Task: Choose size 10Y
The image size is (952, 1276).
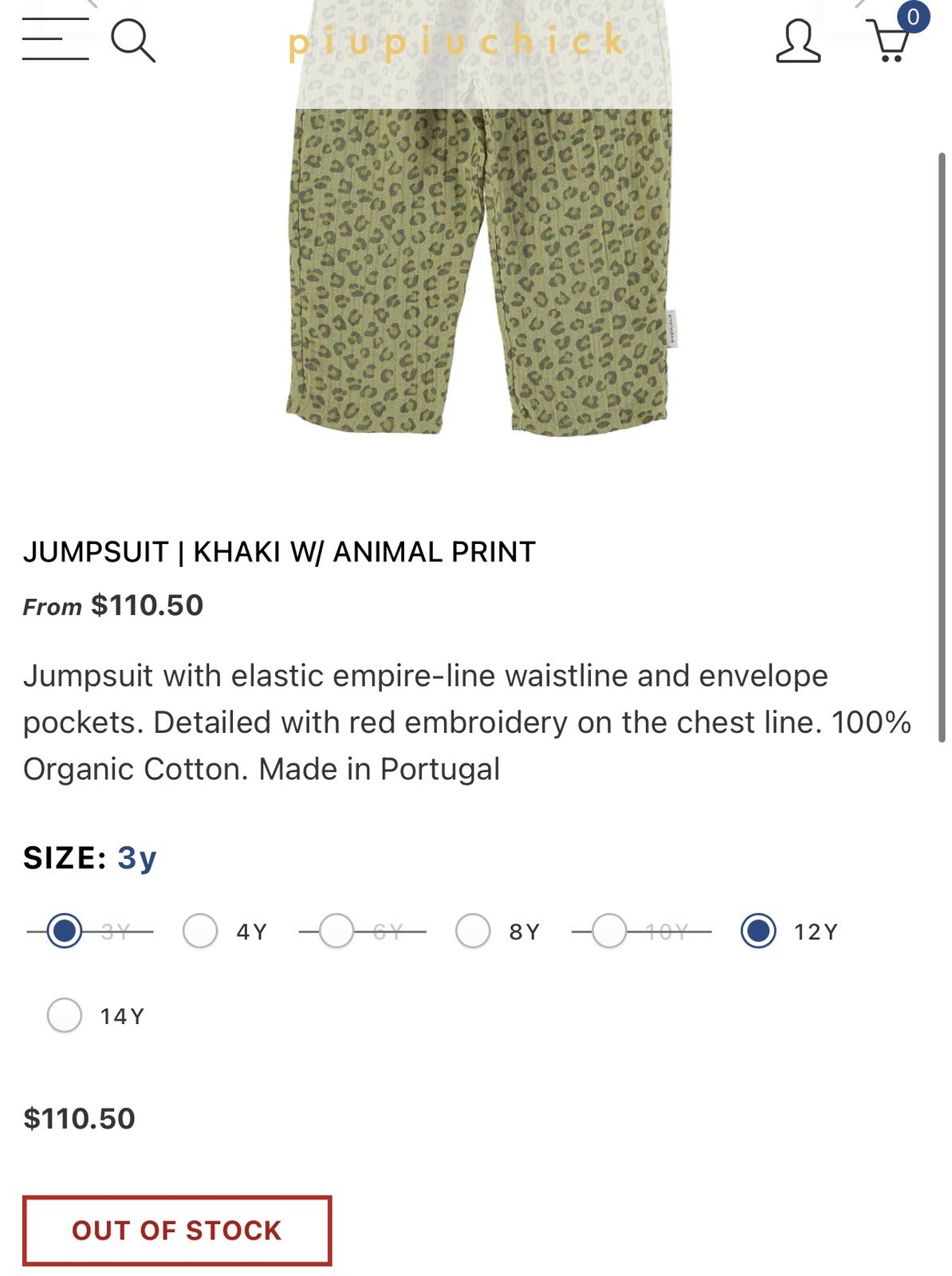Action: (x=610, y=931)
